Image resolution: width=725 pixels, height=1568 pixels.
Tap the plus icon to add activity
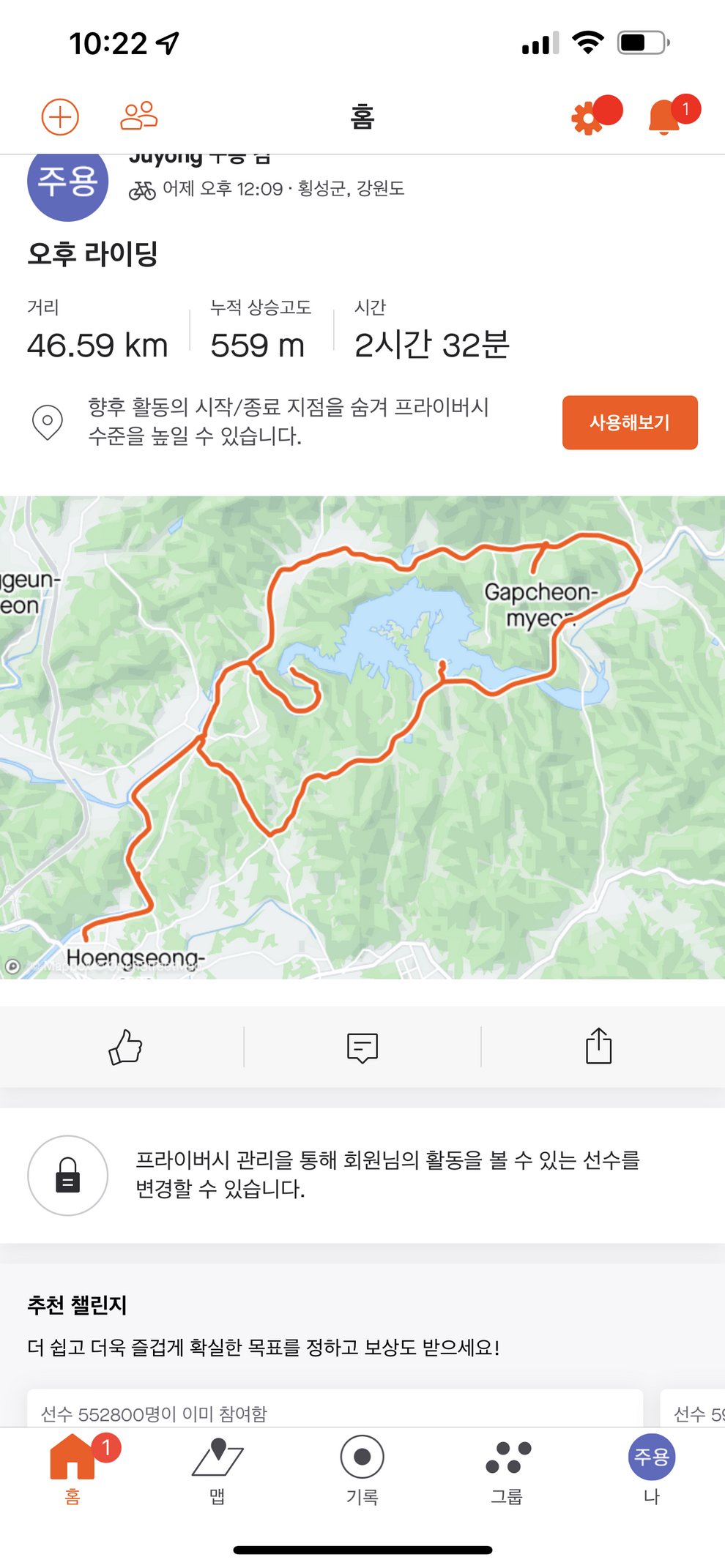click(x=60, y=116)
